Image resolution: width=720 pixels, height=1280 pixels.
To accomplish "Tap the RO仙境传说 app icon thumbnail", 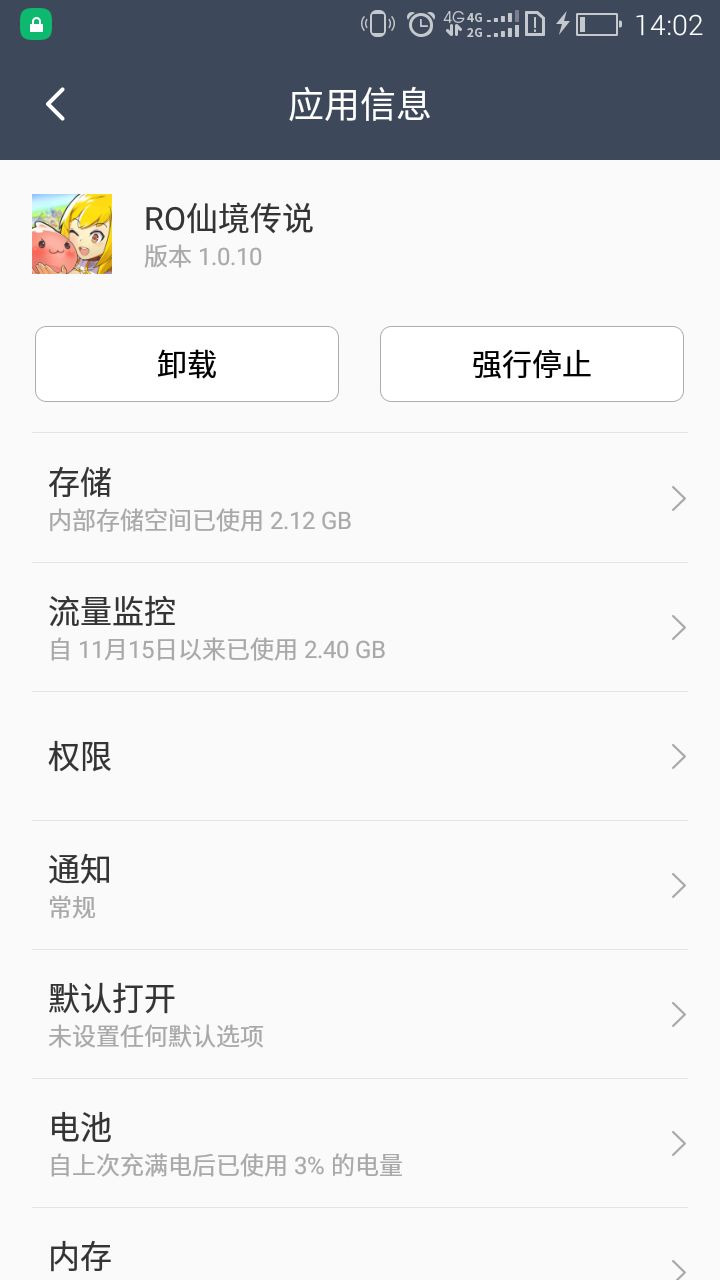I will [71, 233].
